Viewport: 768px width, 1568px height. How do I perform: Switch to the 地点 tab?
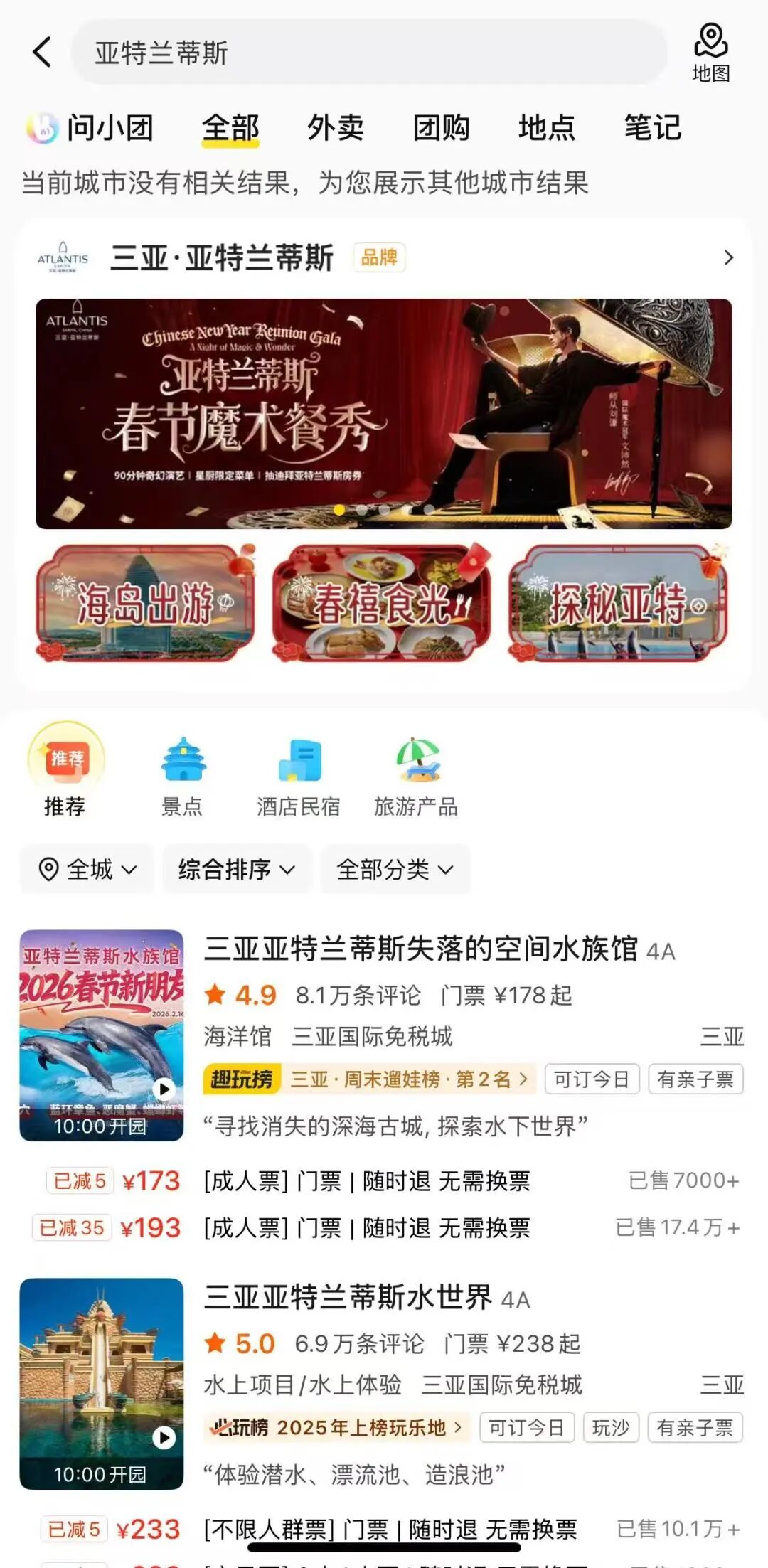[x=546, y=128]
